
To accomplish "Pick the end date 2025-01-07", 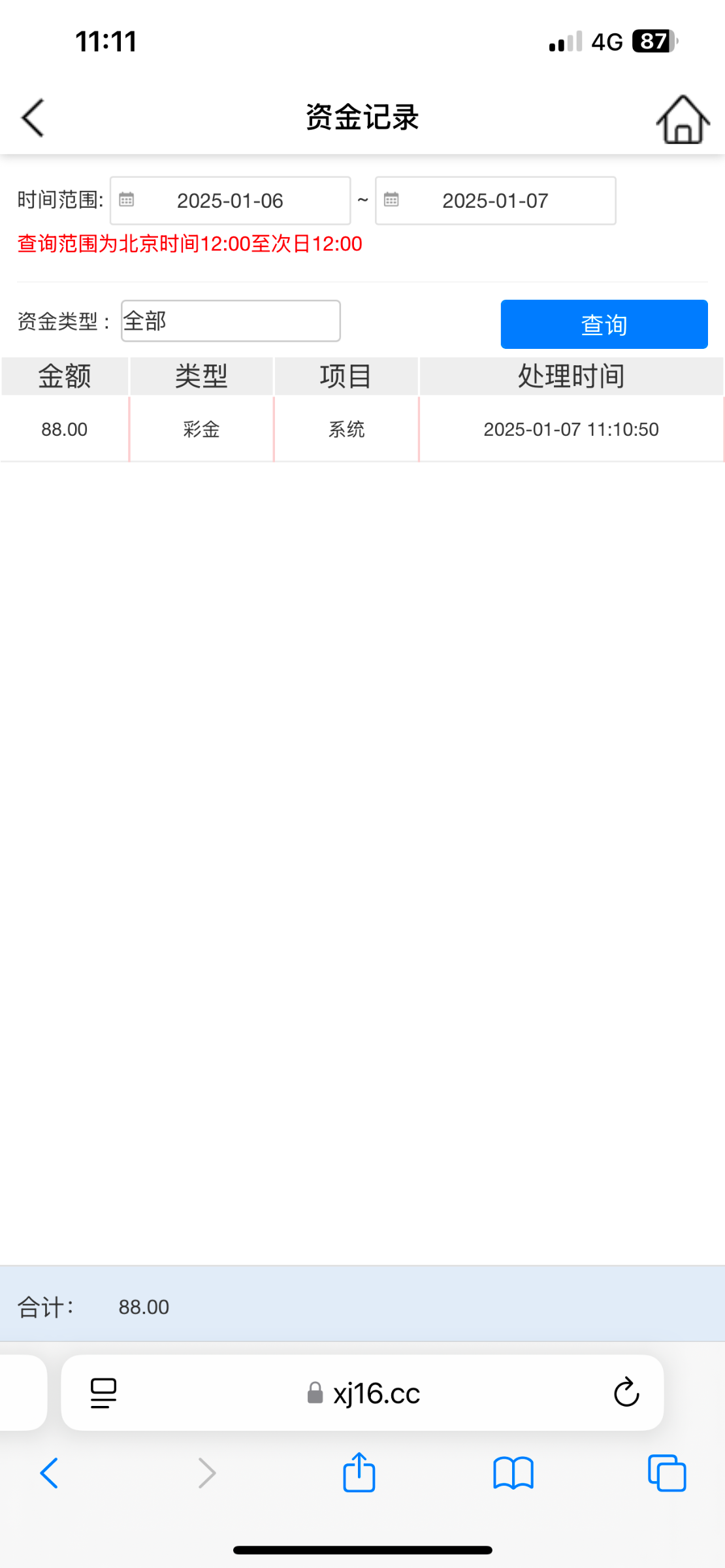I will (495, 201).
